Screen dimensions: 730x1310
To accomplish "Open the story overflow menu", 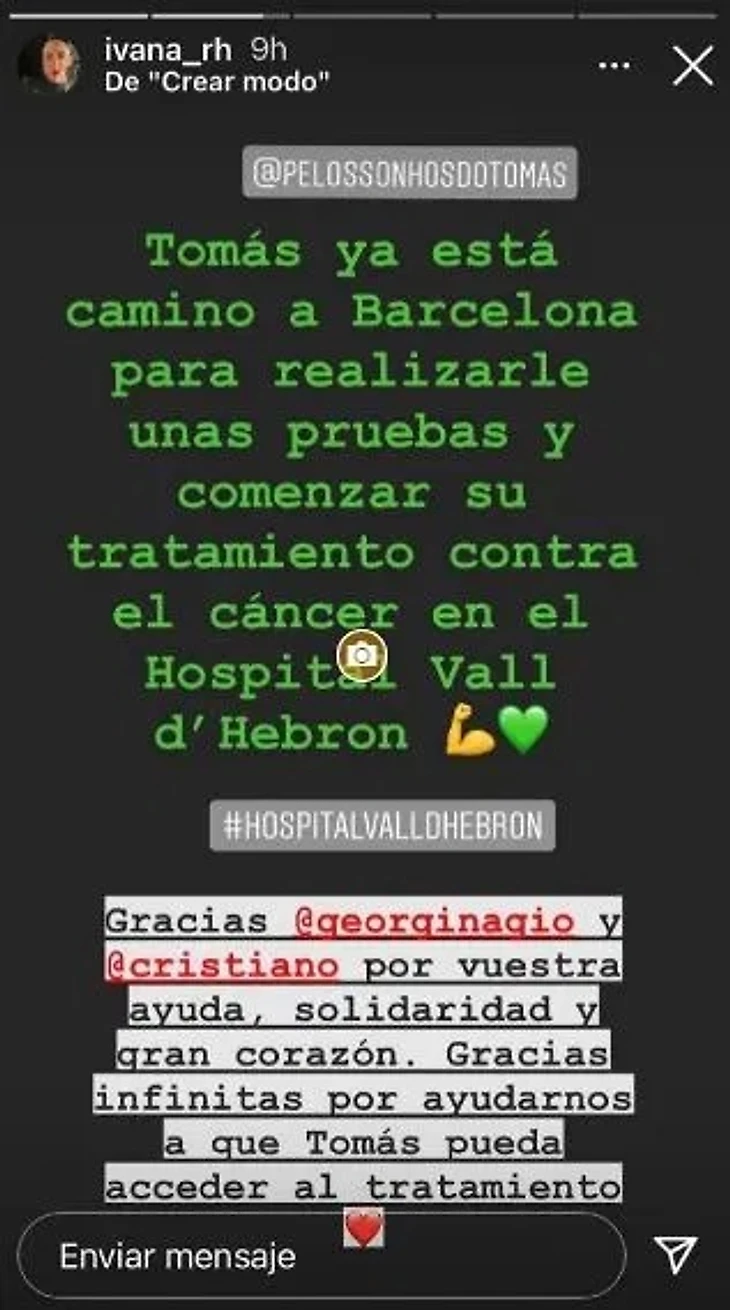I will point(614,66).
